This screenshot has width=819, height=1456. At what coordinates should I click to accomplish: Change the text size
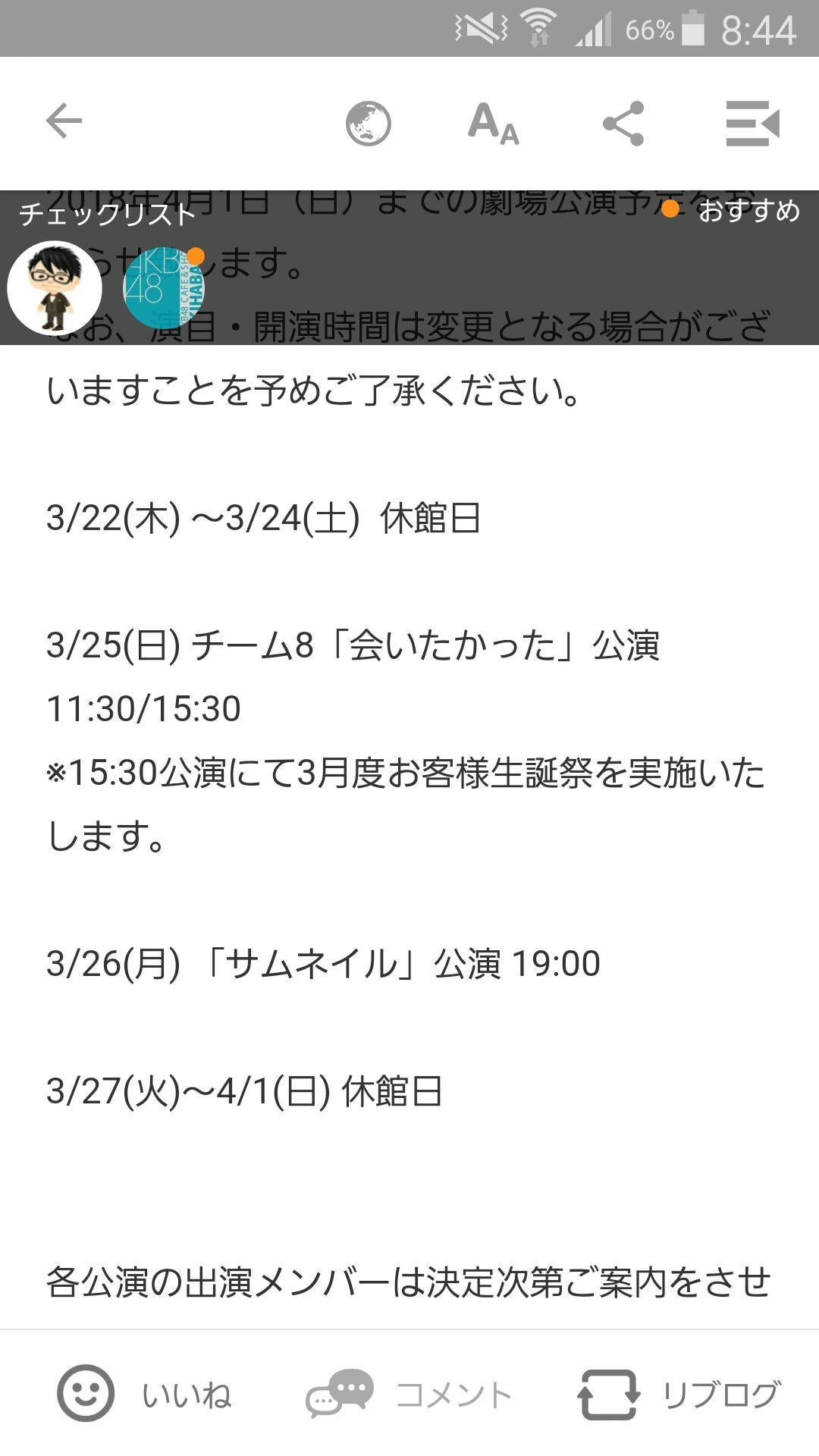[493, 124]
